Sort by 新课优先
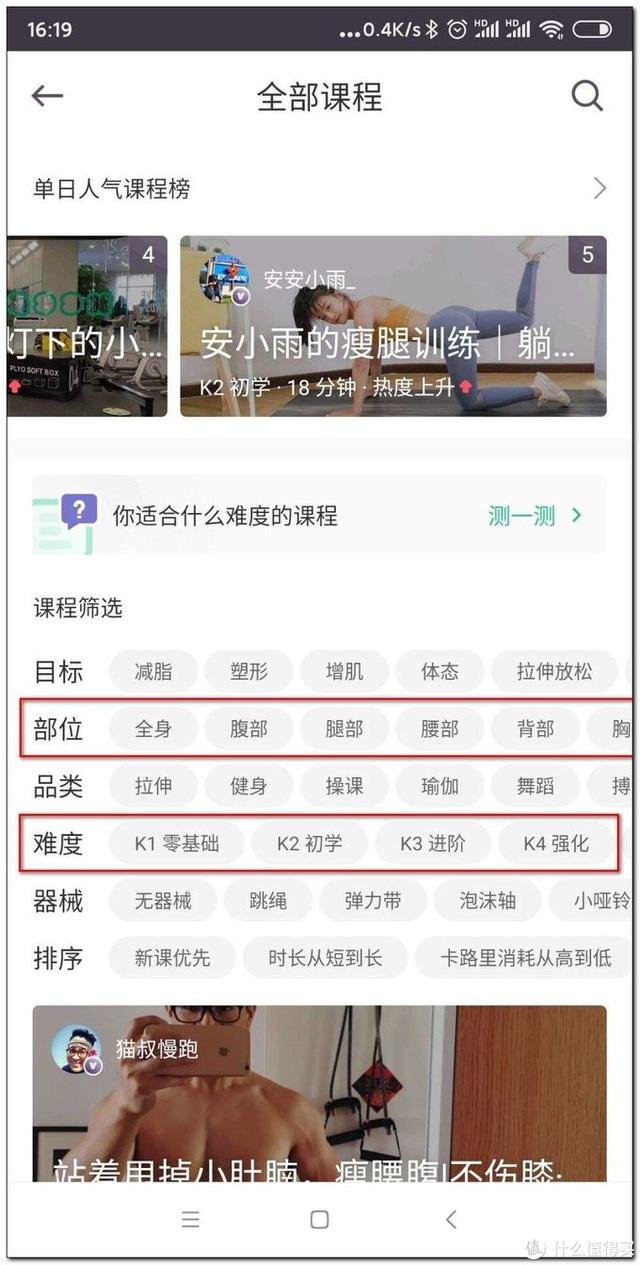640x1265 pixels. click(x=172, y=958)
